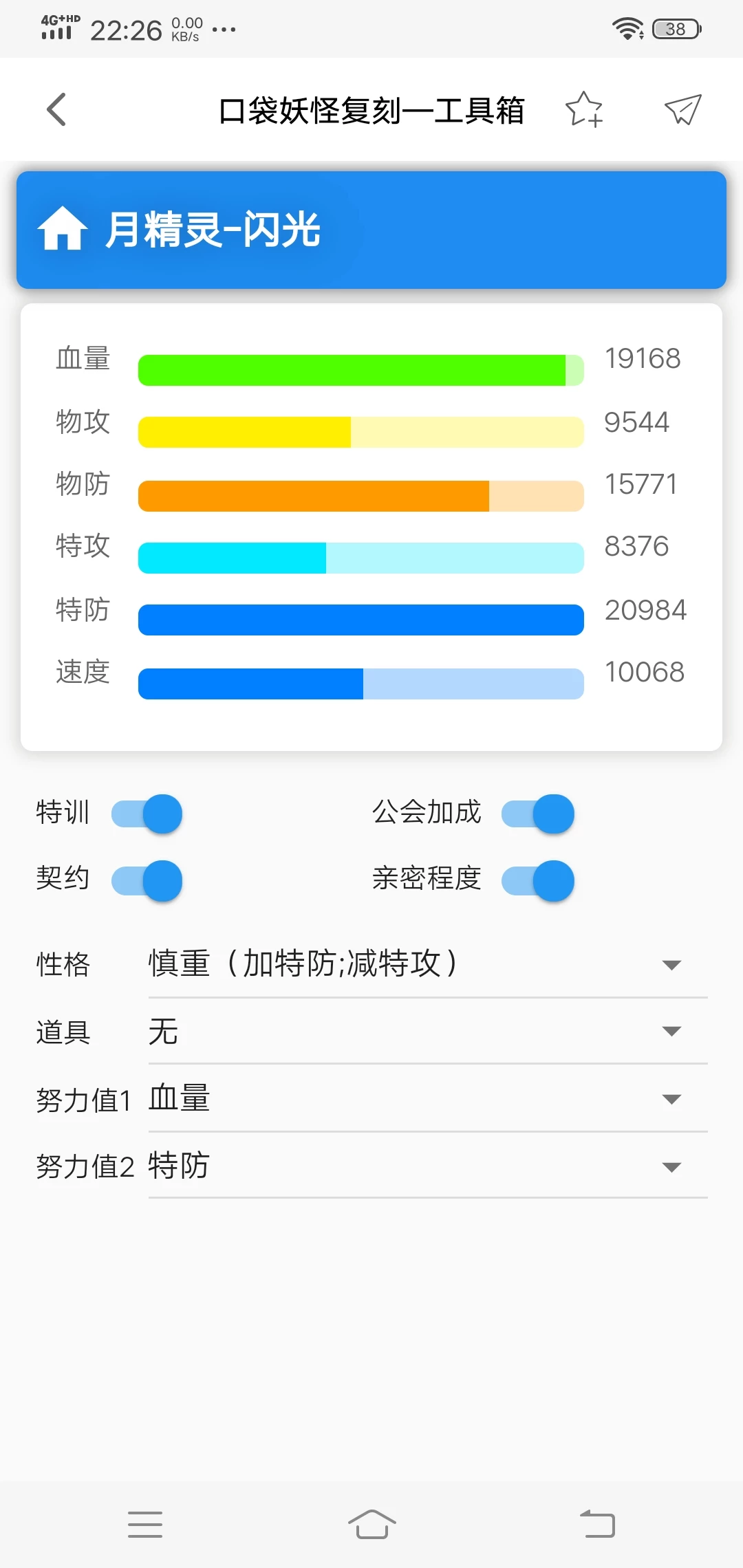Toggle the 特训 switch
743x1568 pixels.
pyautogui.click(x=147, y=814)
